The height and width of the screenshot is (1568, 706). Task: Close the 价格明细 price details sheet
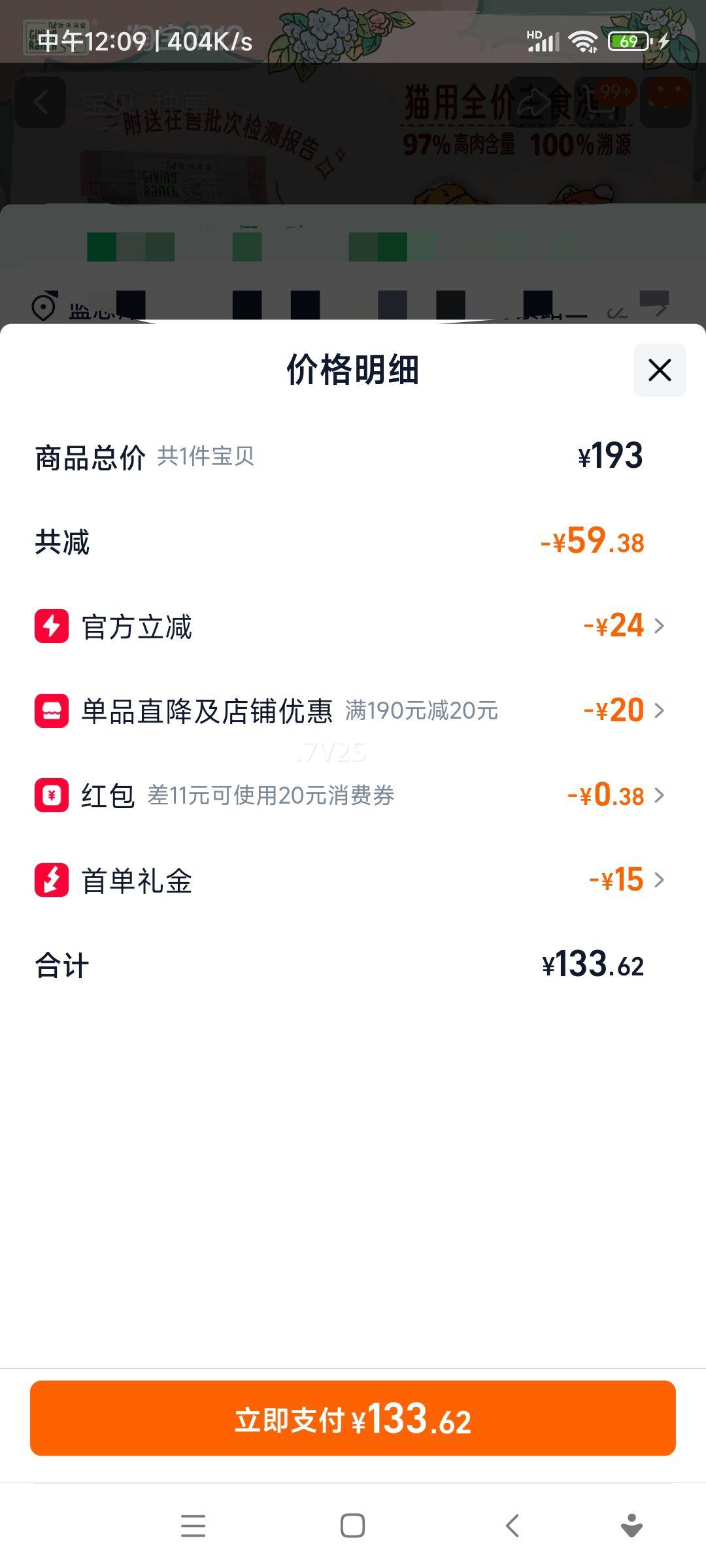click(x=659, y=370)
